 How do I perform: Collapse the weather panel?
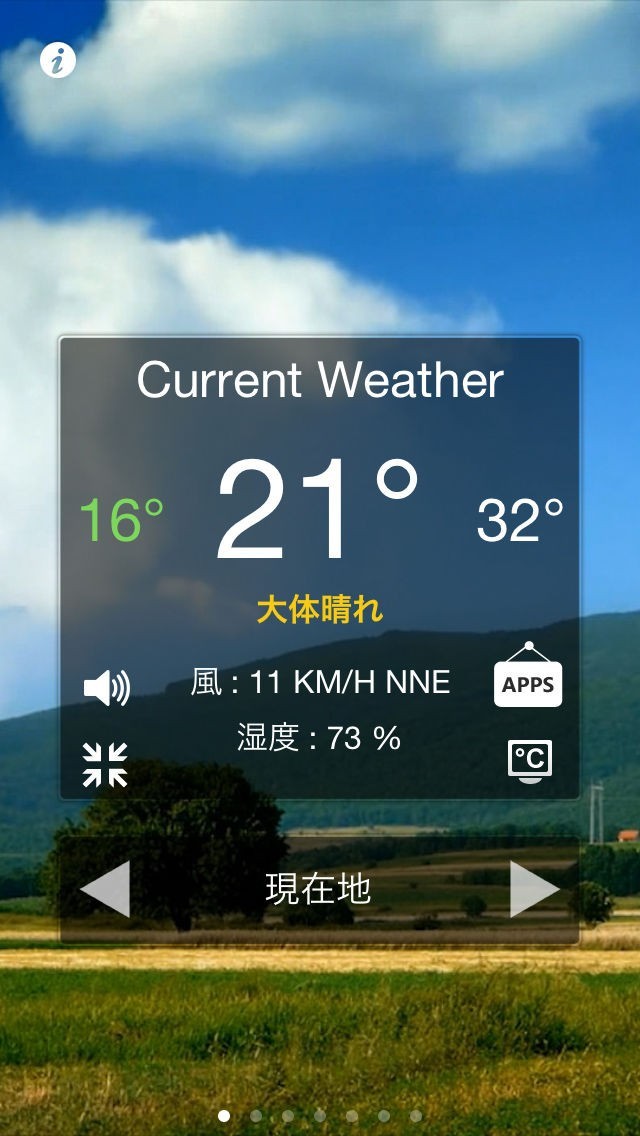(105, 764)
